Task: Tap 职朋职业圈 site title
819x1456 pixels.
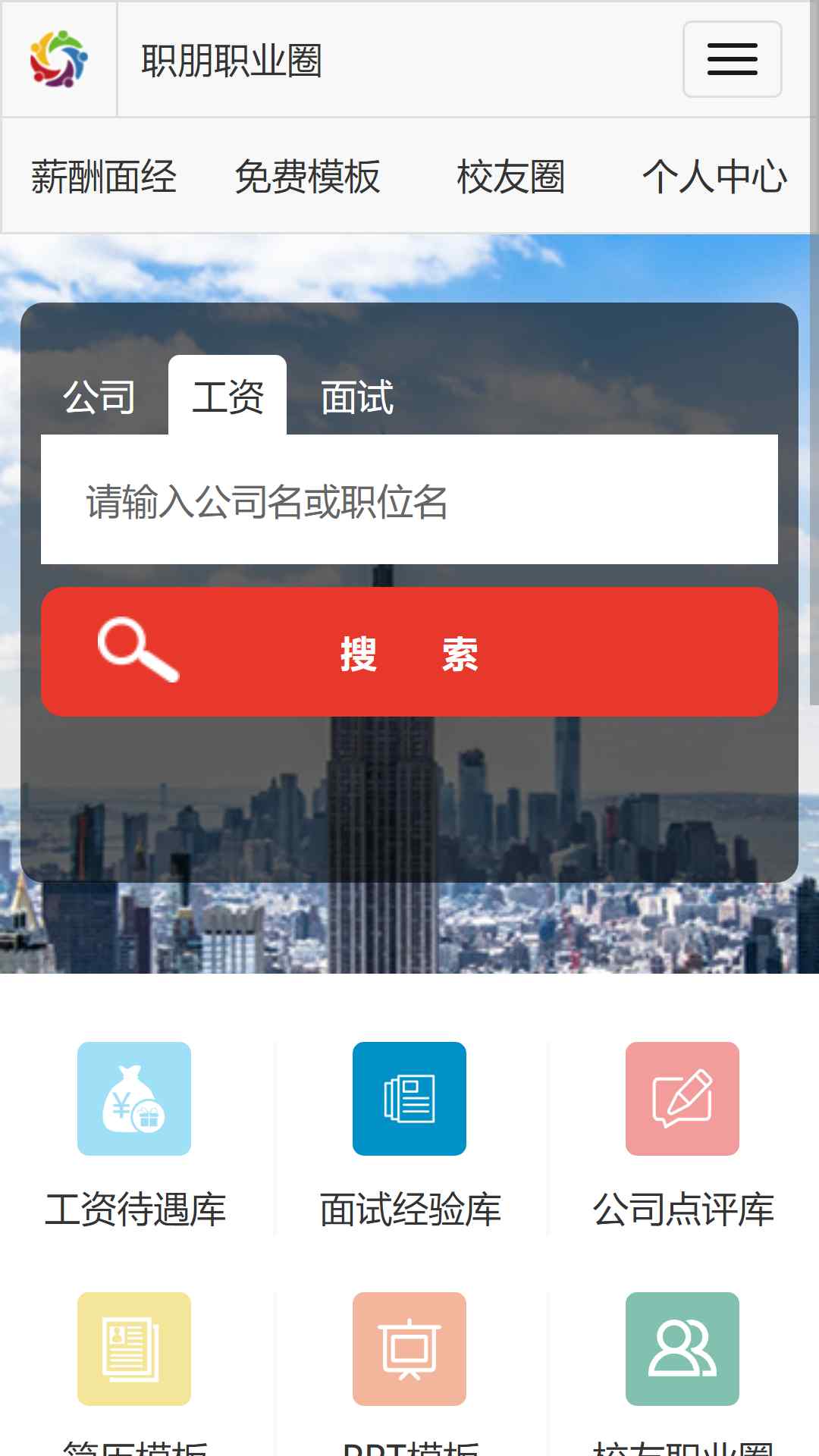Action: [232, 61]
